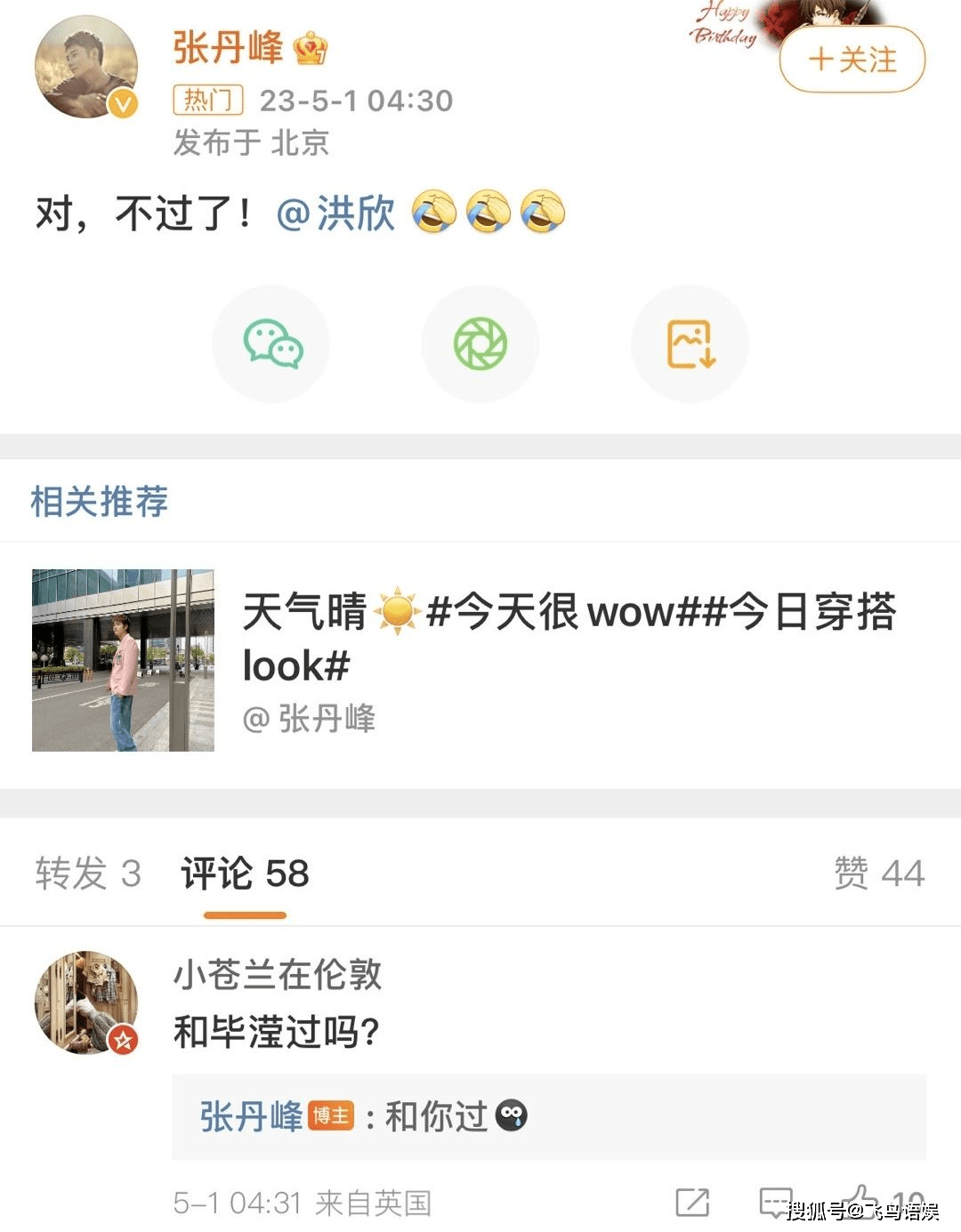This screenshot has height=1232, width=961.
Task: Save the post as an image
Action: [x=690, y=344]
